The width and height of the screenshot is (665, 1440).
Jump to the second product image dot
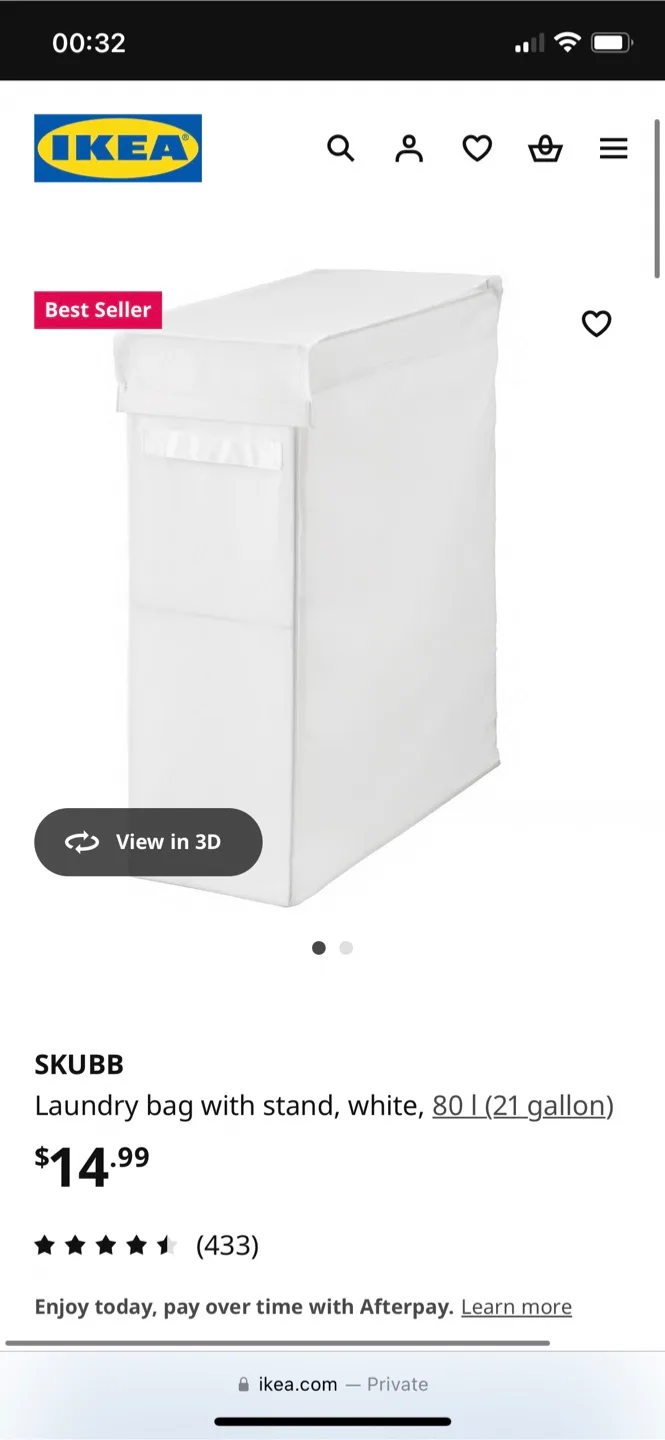pos(346,948)
